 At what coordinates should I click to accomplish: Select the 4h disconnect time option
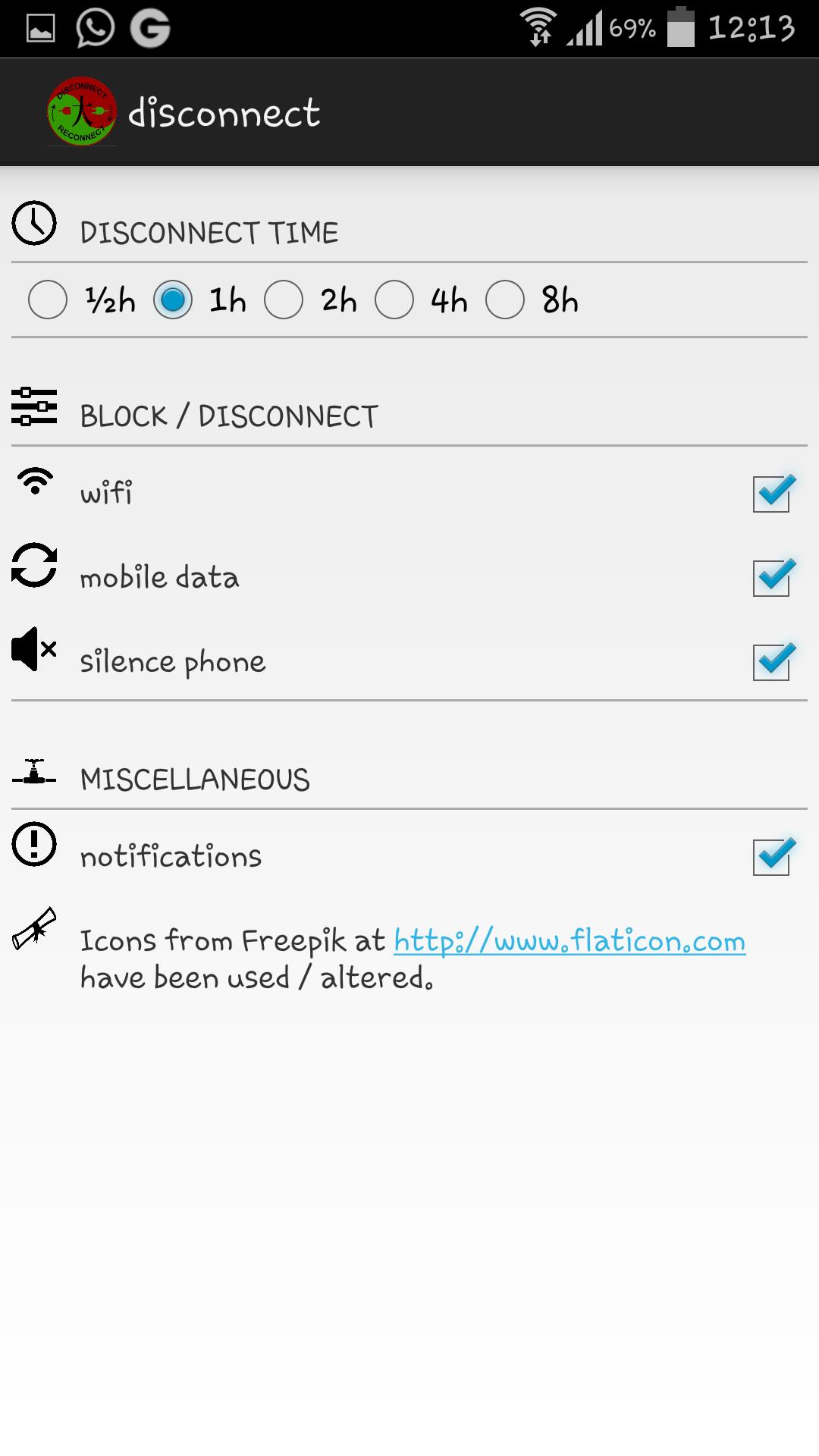pyautogui.click(x=394, y=300)
